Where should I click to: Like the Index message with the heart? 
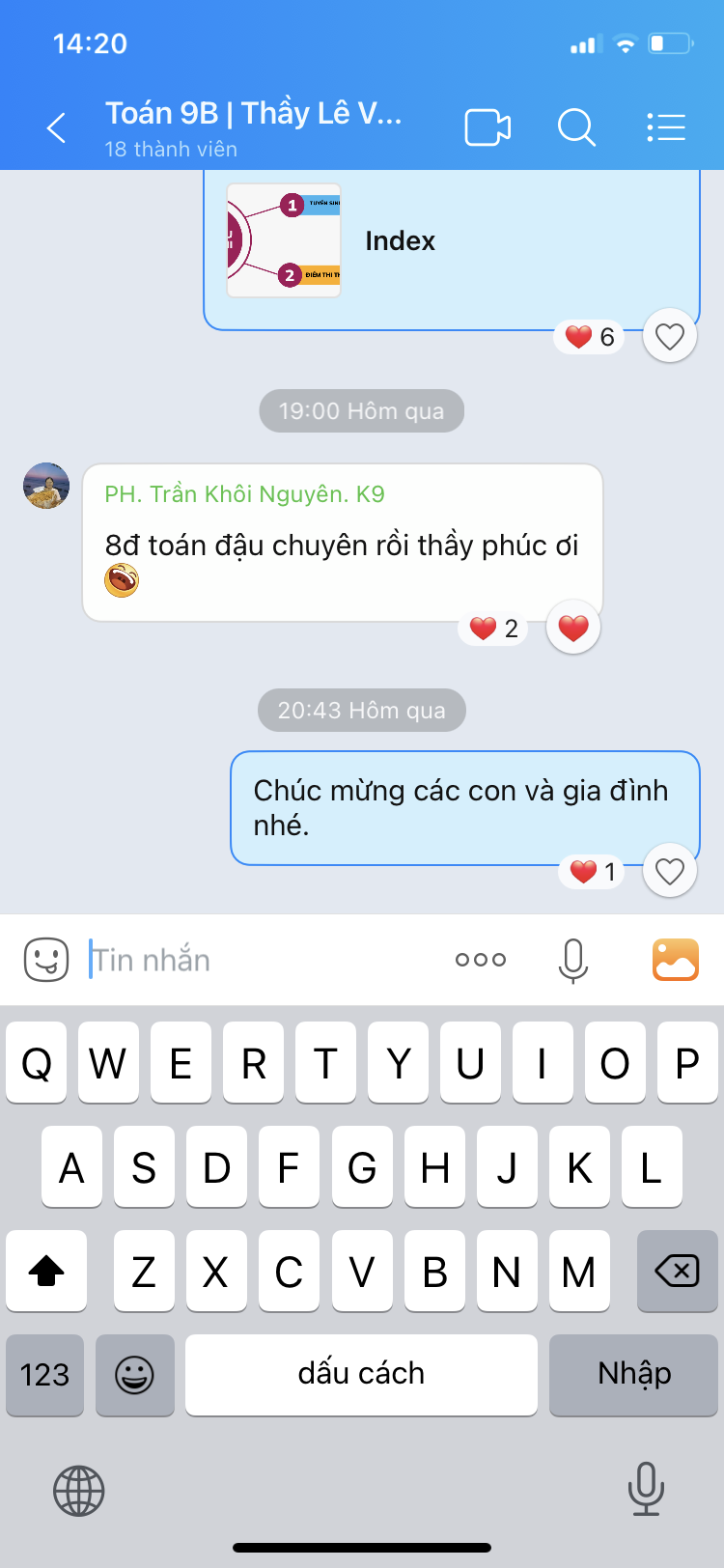(x=670, y=336)
